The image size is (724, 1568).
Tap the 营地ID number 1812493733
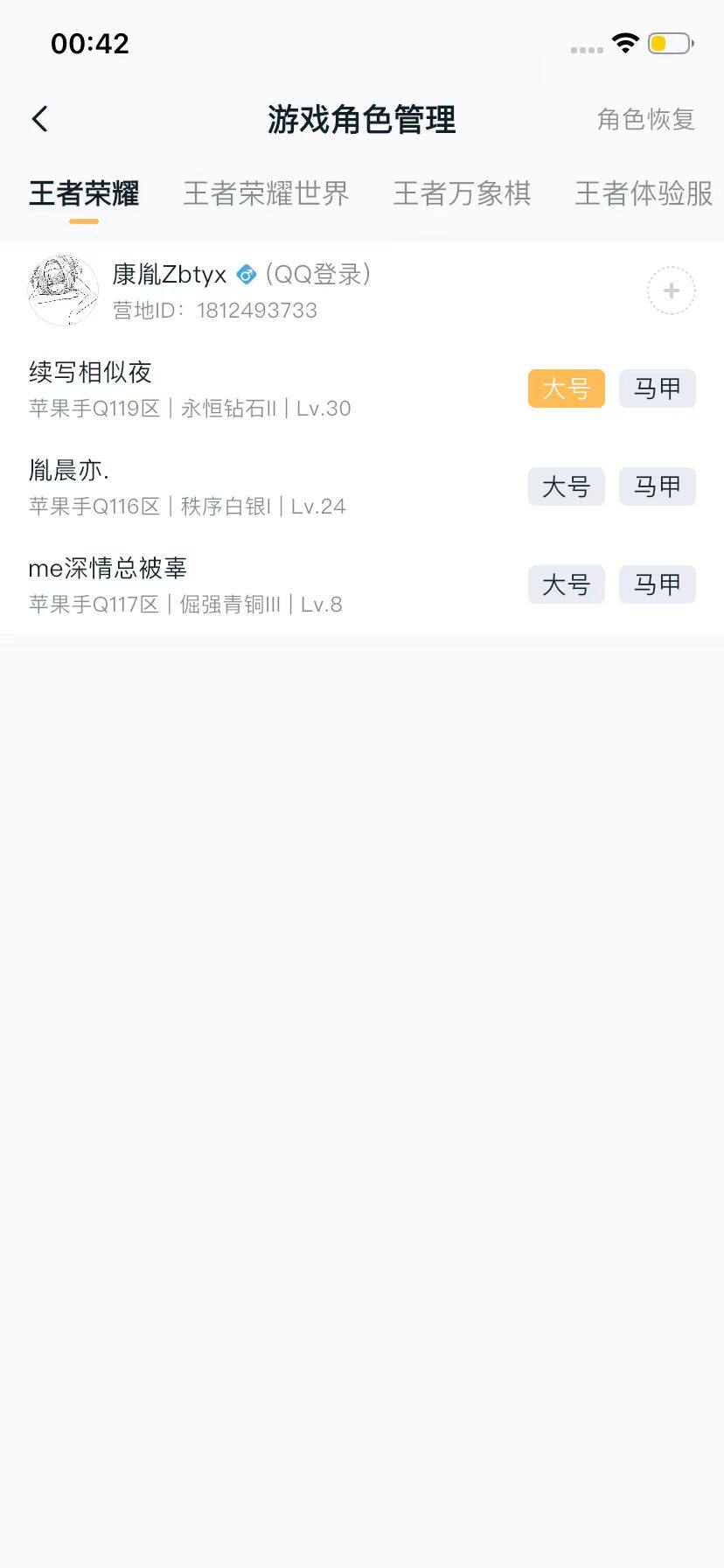[257, 310]
